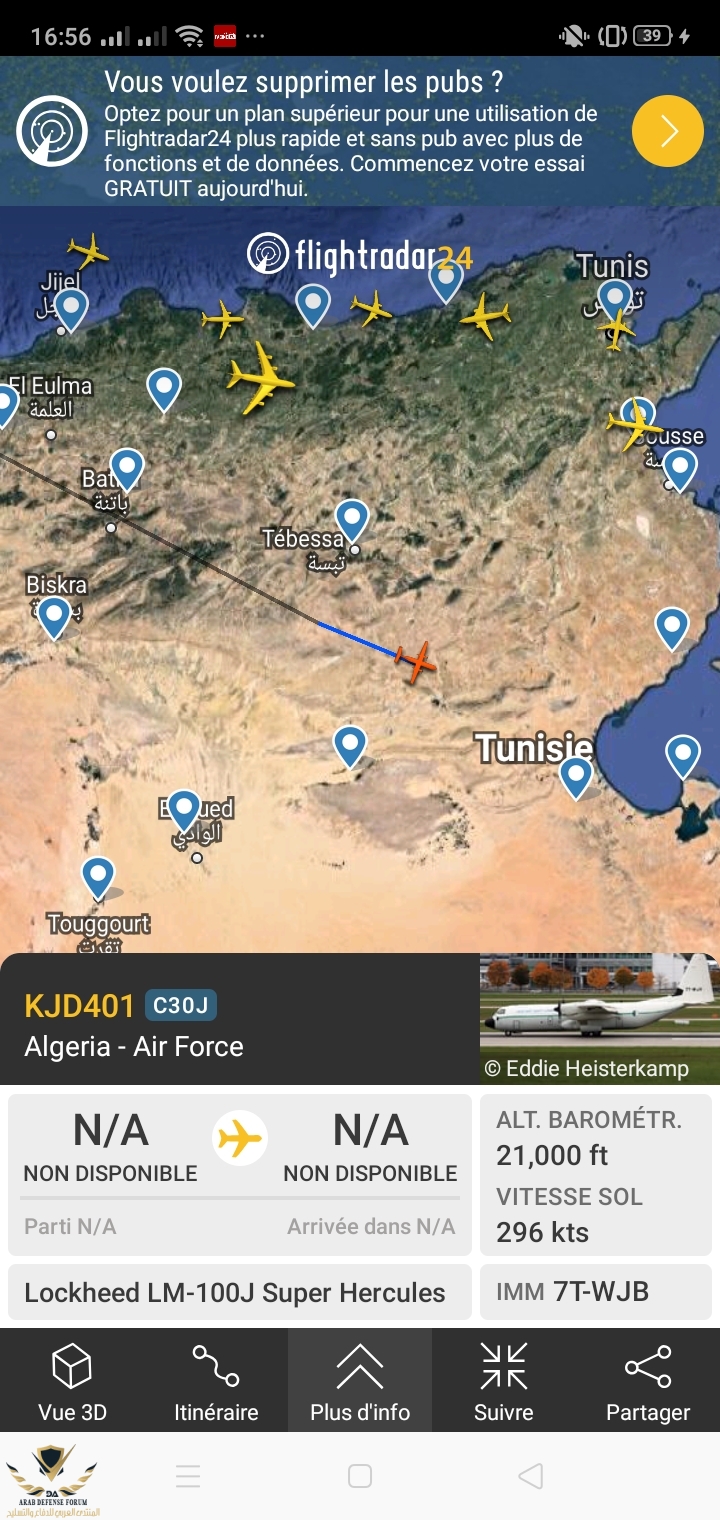
Task: Tap the airport pin at Jijel
Action: 70,307
